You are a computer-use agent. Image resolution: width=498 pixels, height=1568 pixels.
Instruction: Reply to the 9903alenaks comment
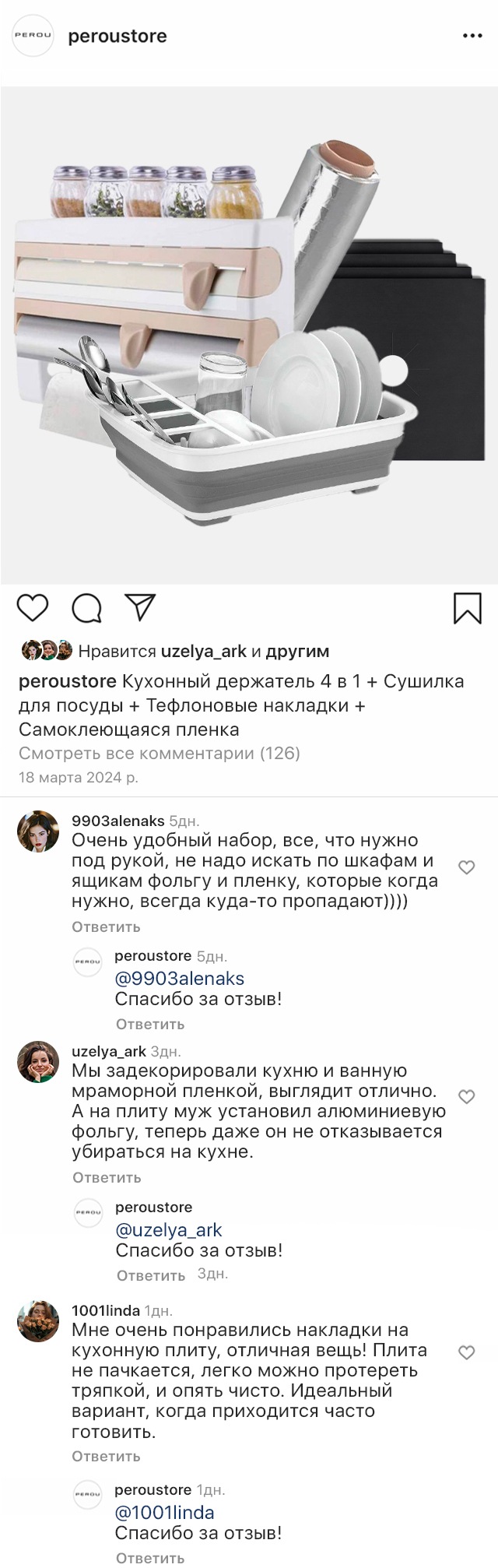(106, 926)
